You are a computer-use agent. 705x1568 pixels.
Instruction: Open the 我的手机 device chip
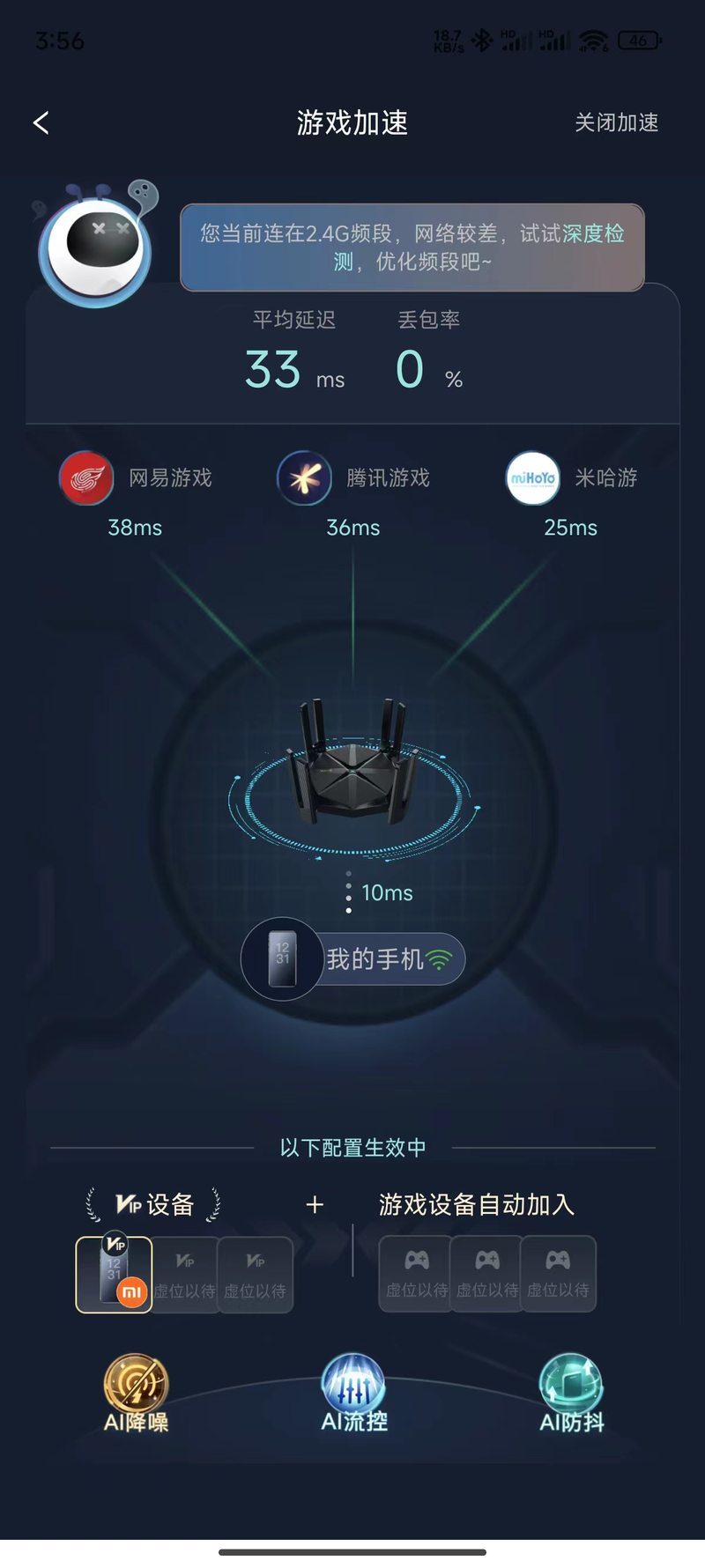click(353, 958)
